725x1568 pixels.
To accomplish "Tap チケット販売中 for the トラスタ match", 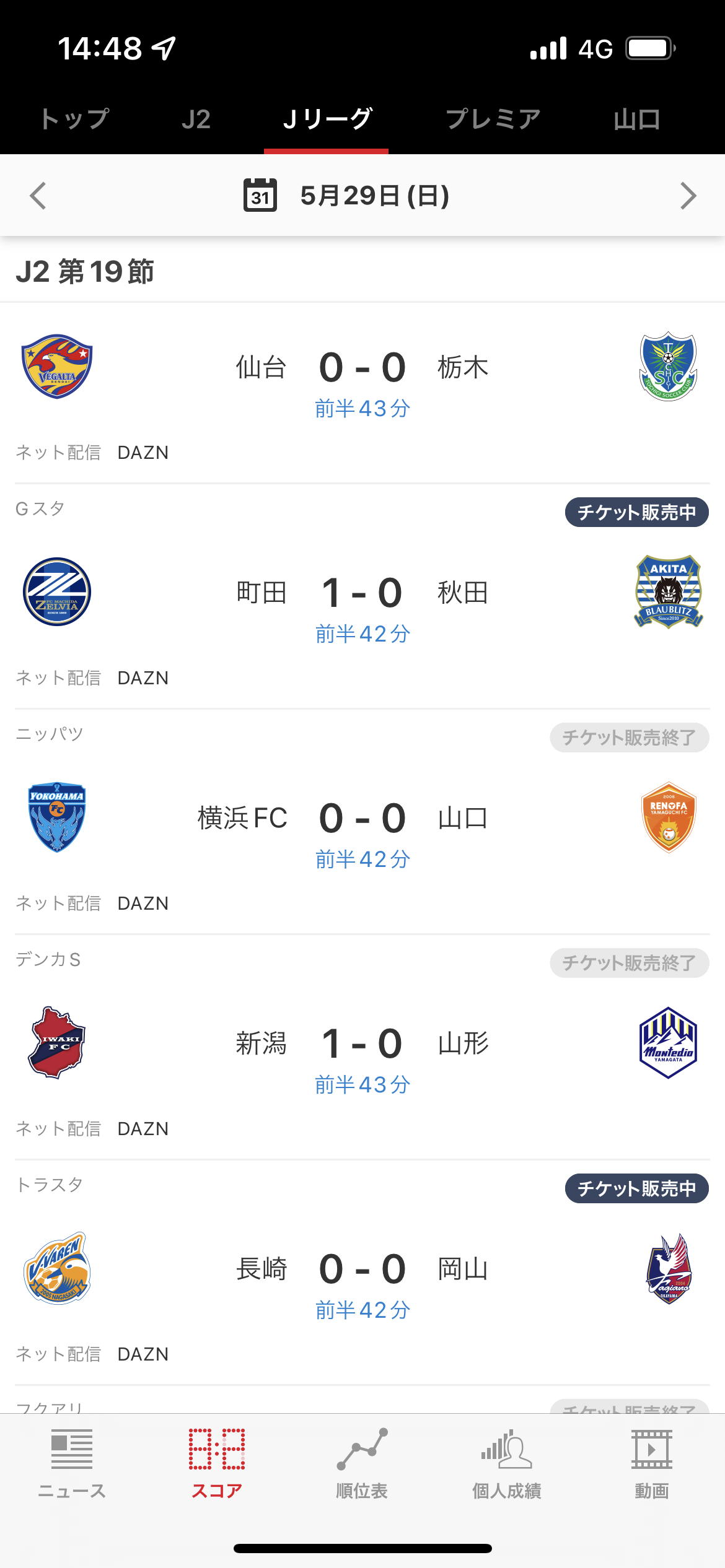I will point(636,1188).
